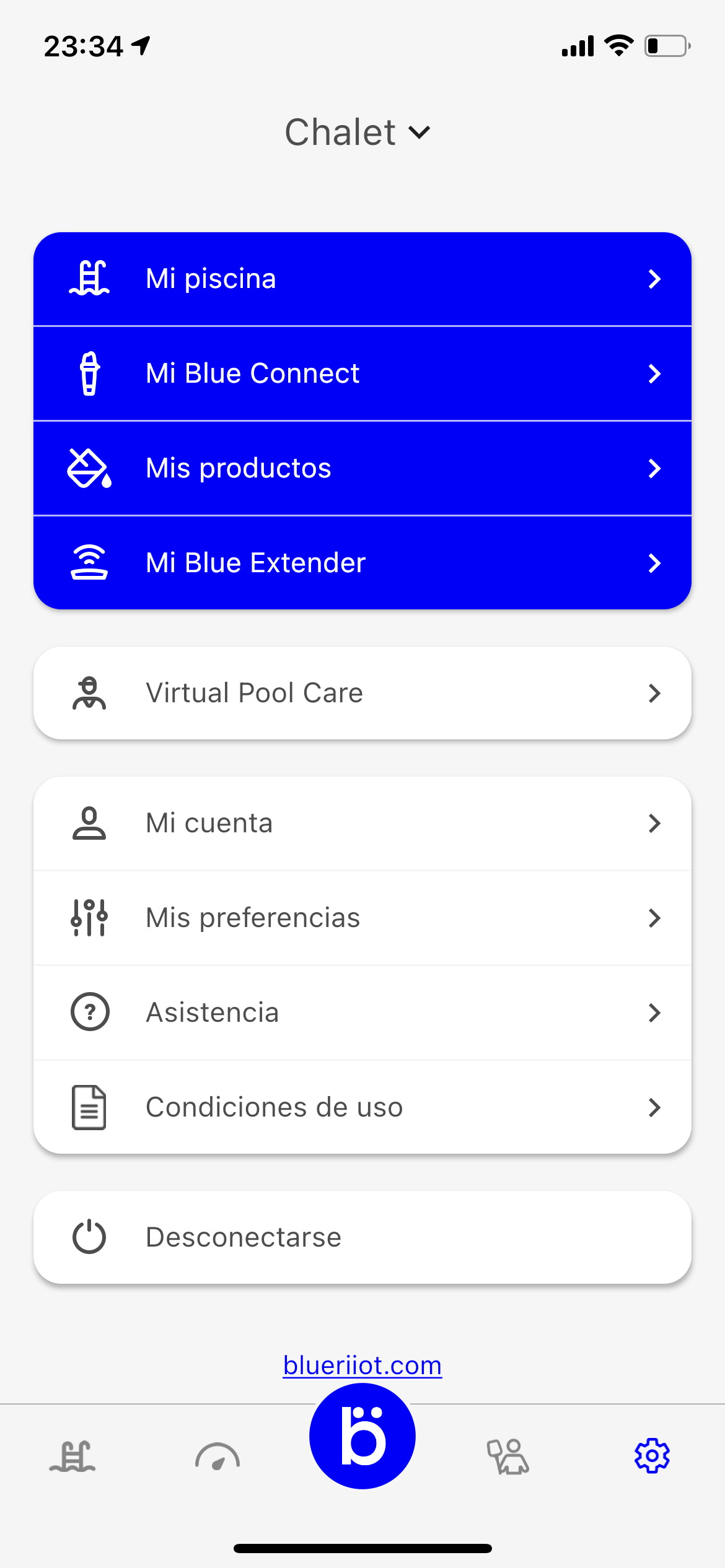Select the settings gear tab
Screen dimensions: 725x1568
(x=652, y=1457)
